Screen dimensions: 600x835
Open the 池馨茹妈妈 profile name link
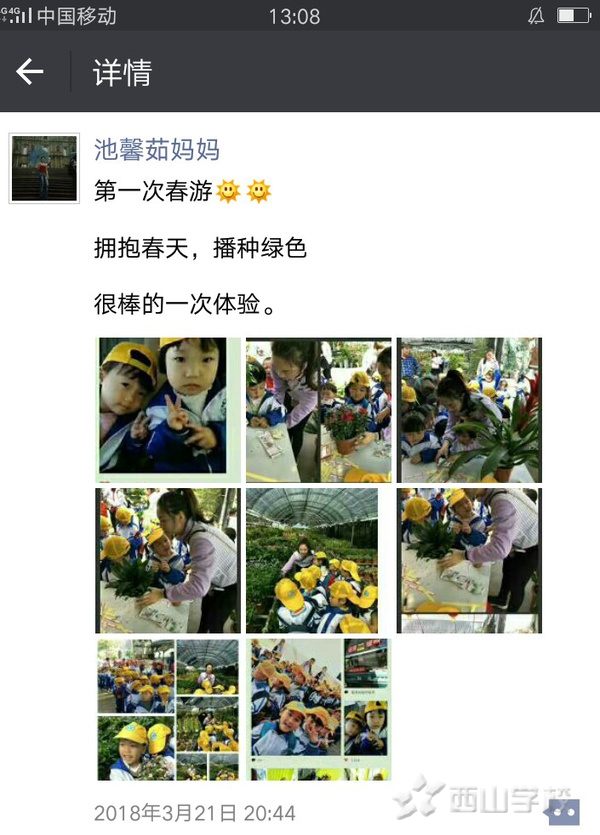156,150
